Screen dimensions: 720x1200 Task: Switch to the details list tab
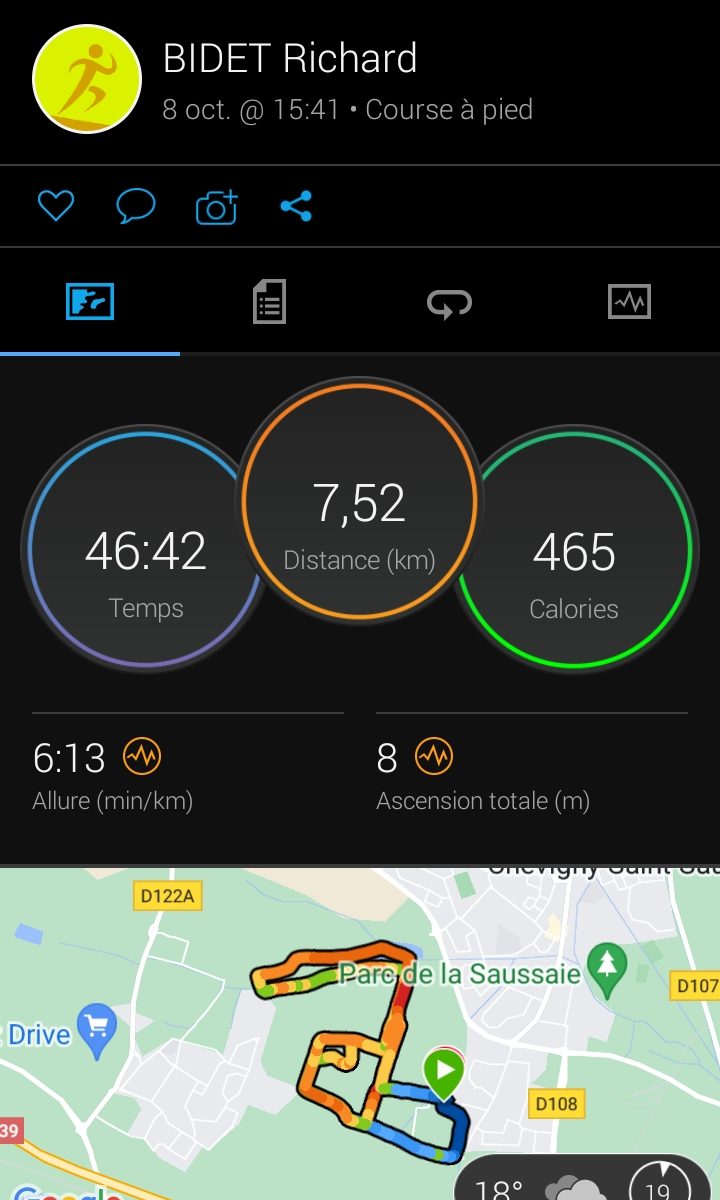[269, 301]
